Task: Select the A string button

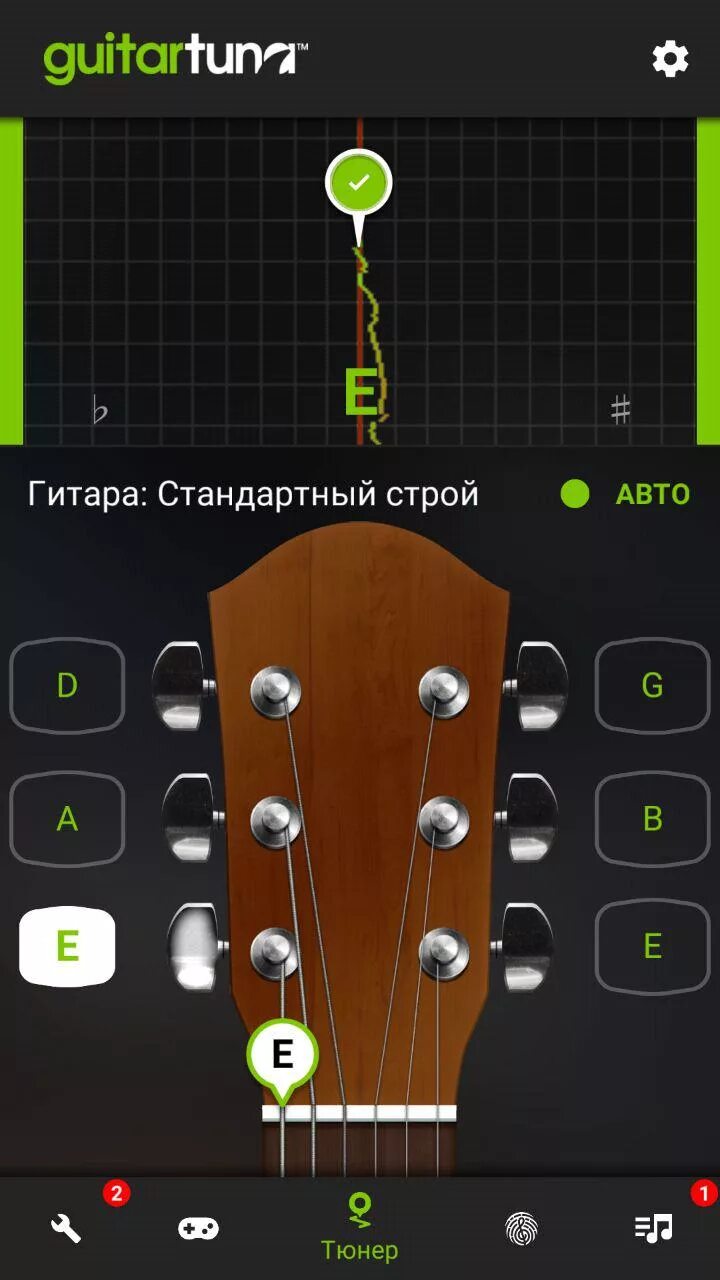Action: coord(67,819)
